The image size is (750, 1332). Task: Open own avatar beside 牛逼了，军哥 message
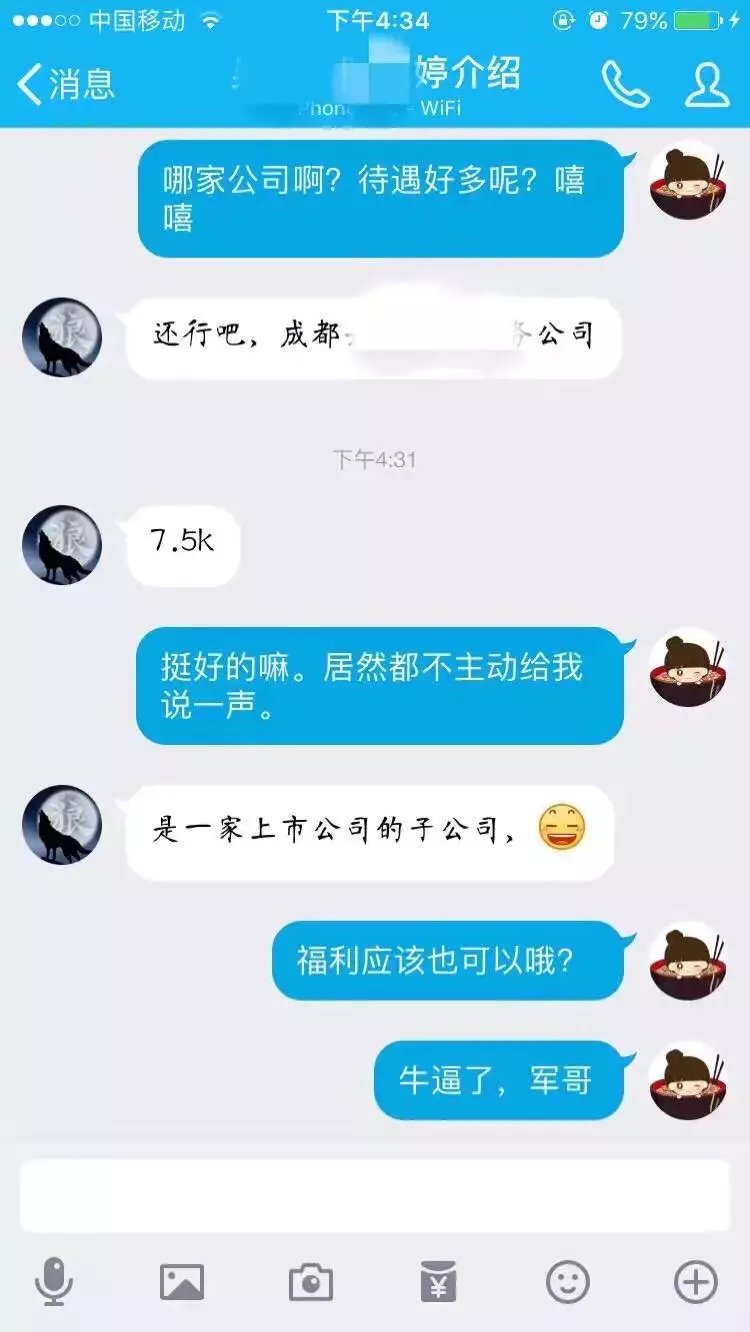coord(687,1080)
